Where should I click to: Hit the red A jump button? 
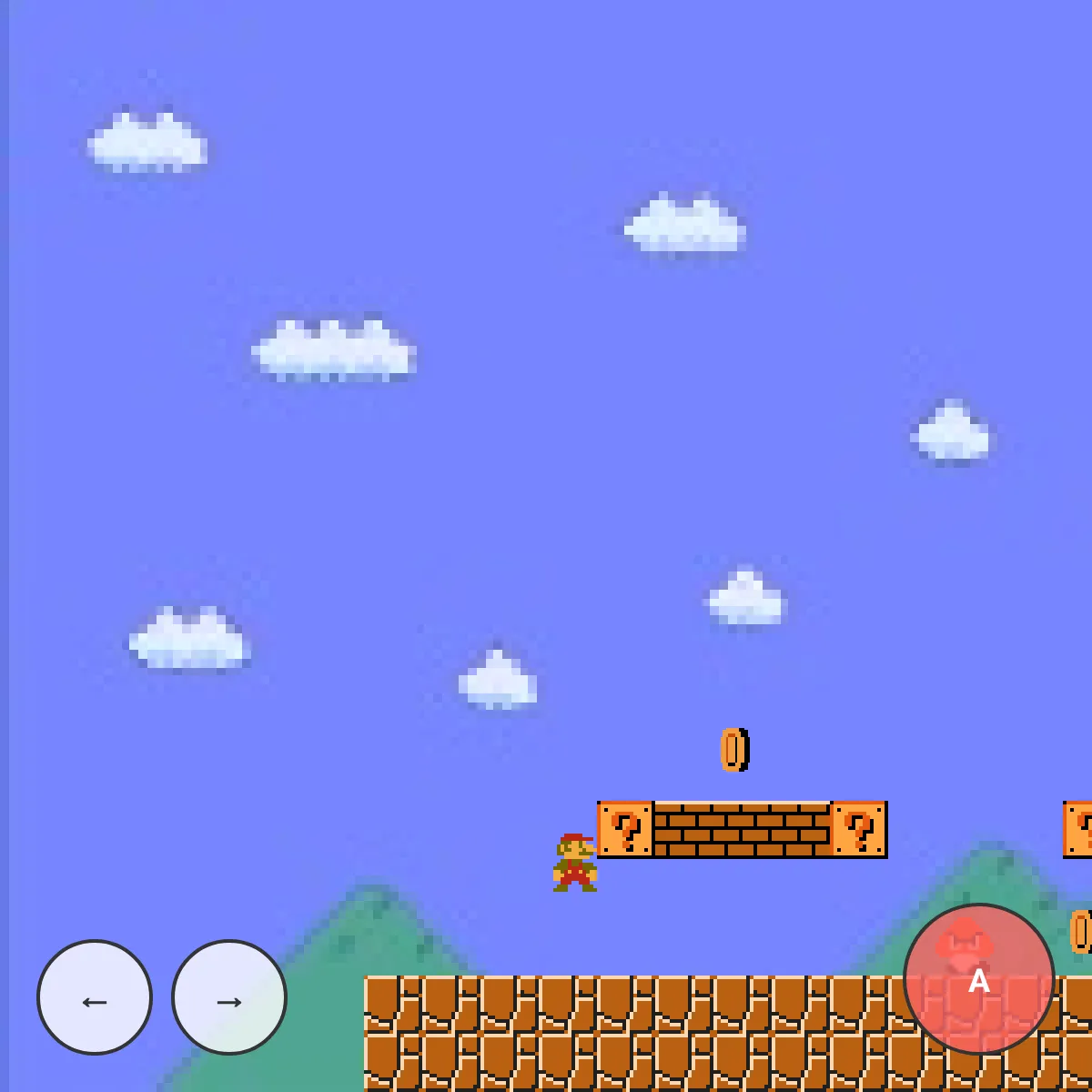[x=979, y=979]
